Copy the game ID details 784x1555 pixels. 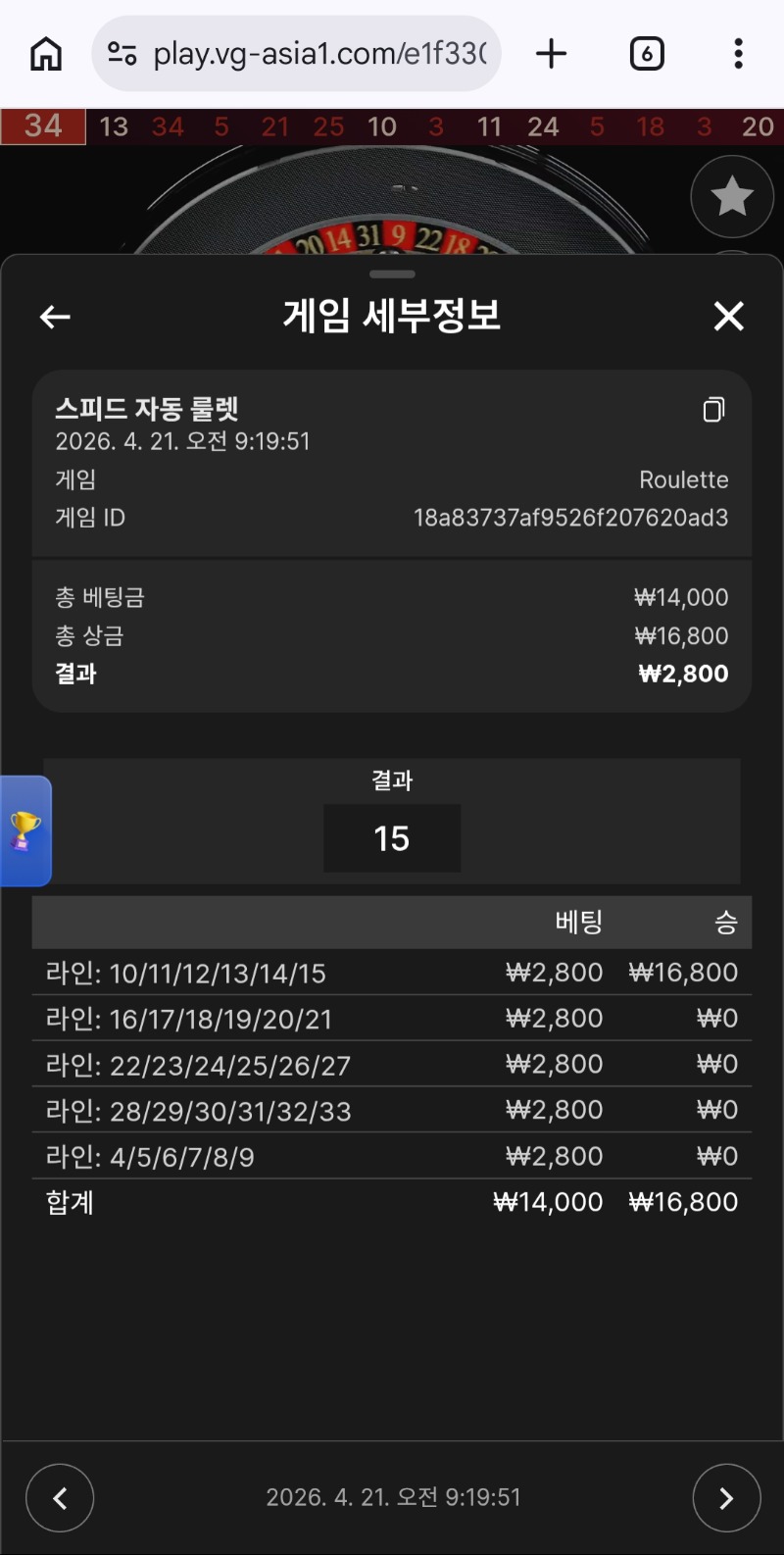tap(713, 410)
